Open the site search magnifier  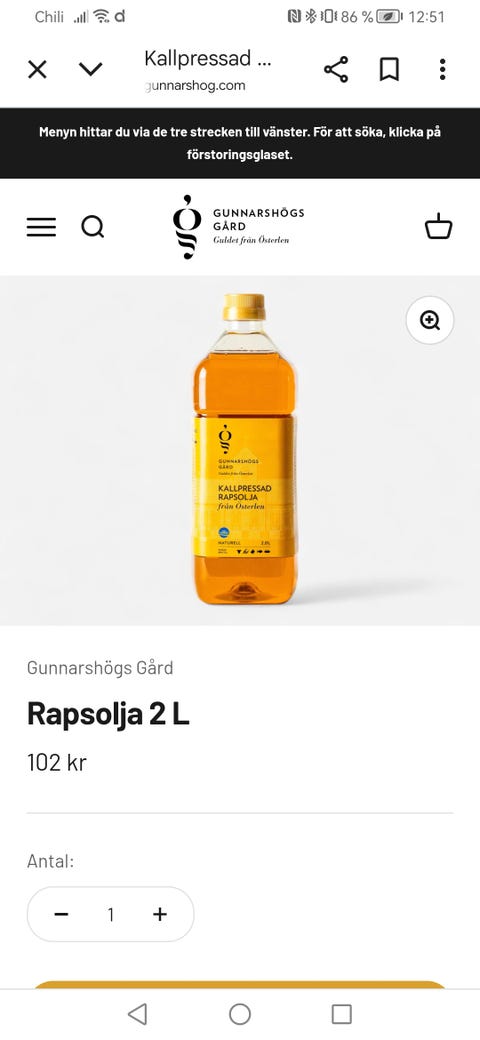click(93, 227)
